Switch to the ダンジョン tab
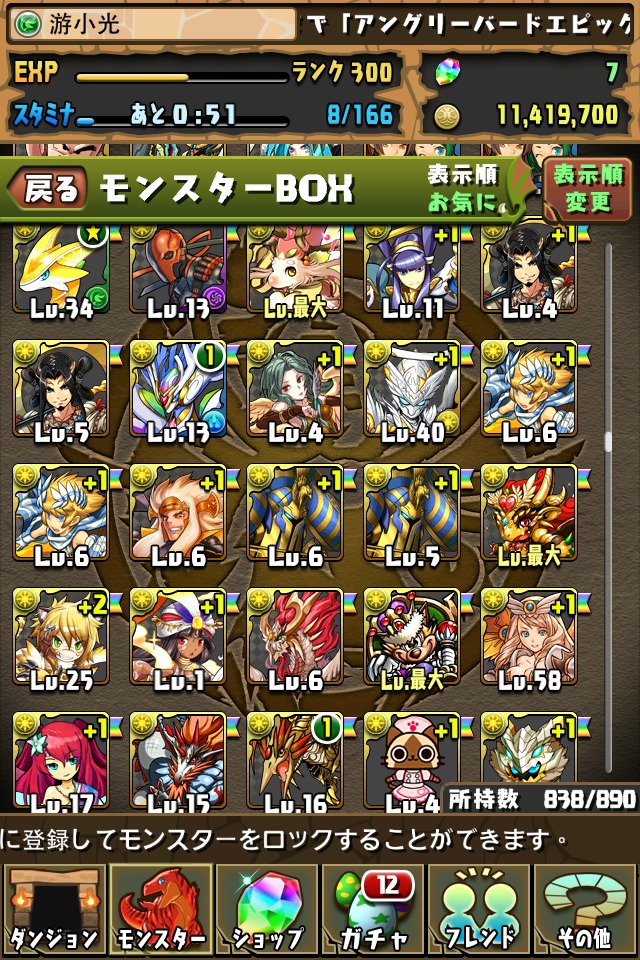Image resolution: width=640 pixels, height=960 pixels. (54, 910)
